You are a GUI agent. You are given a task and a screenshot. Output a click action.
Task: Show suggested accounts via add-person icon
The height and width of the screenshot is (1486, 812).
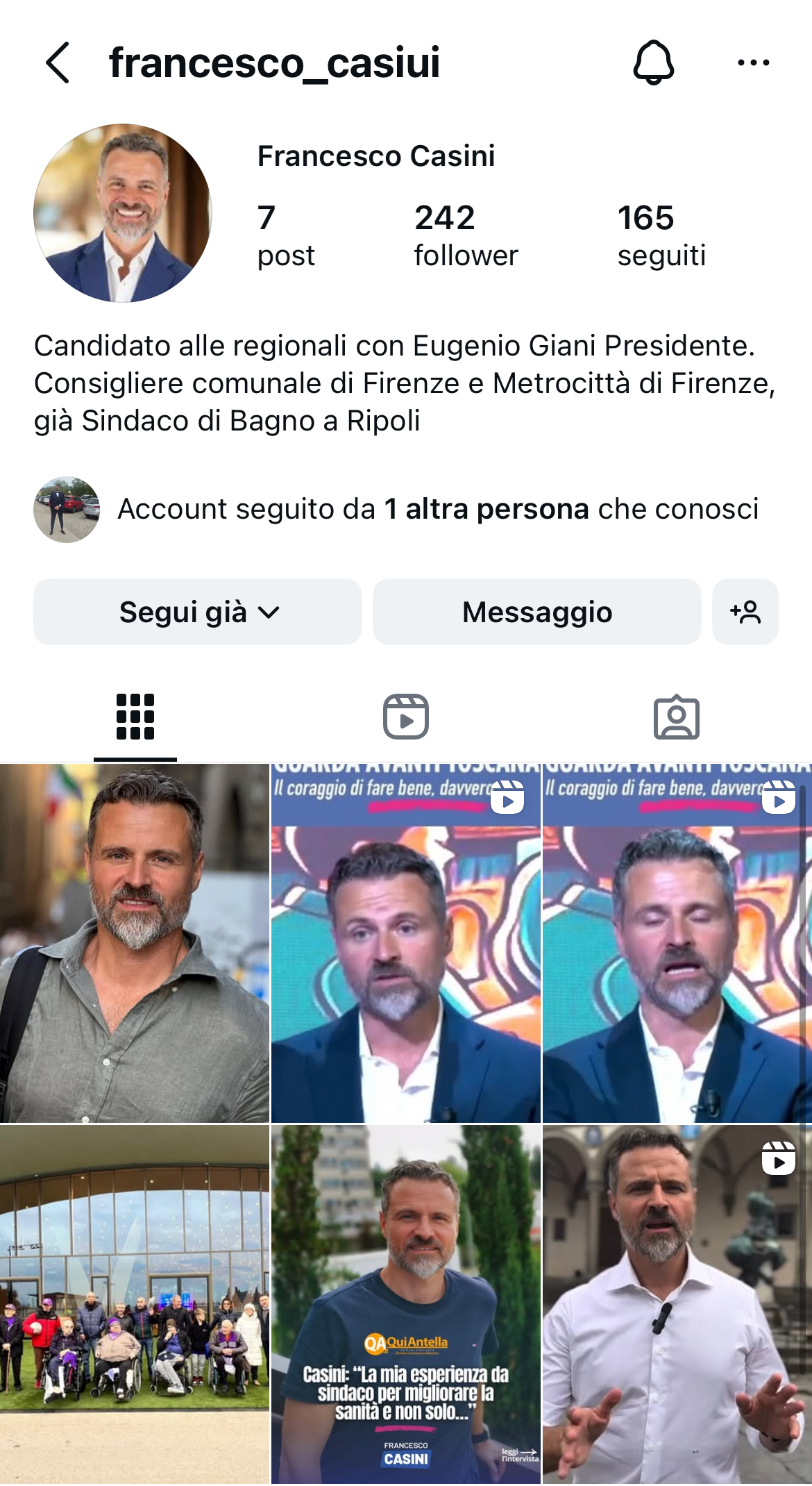point(745,612)
